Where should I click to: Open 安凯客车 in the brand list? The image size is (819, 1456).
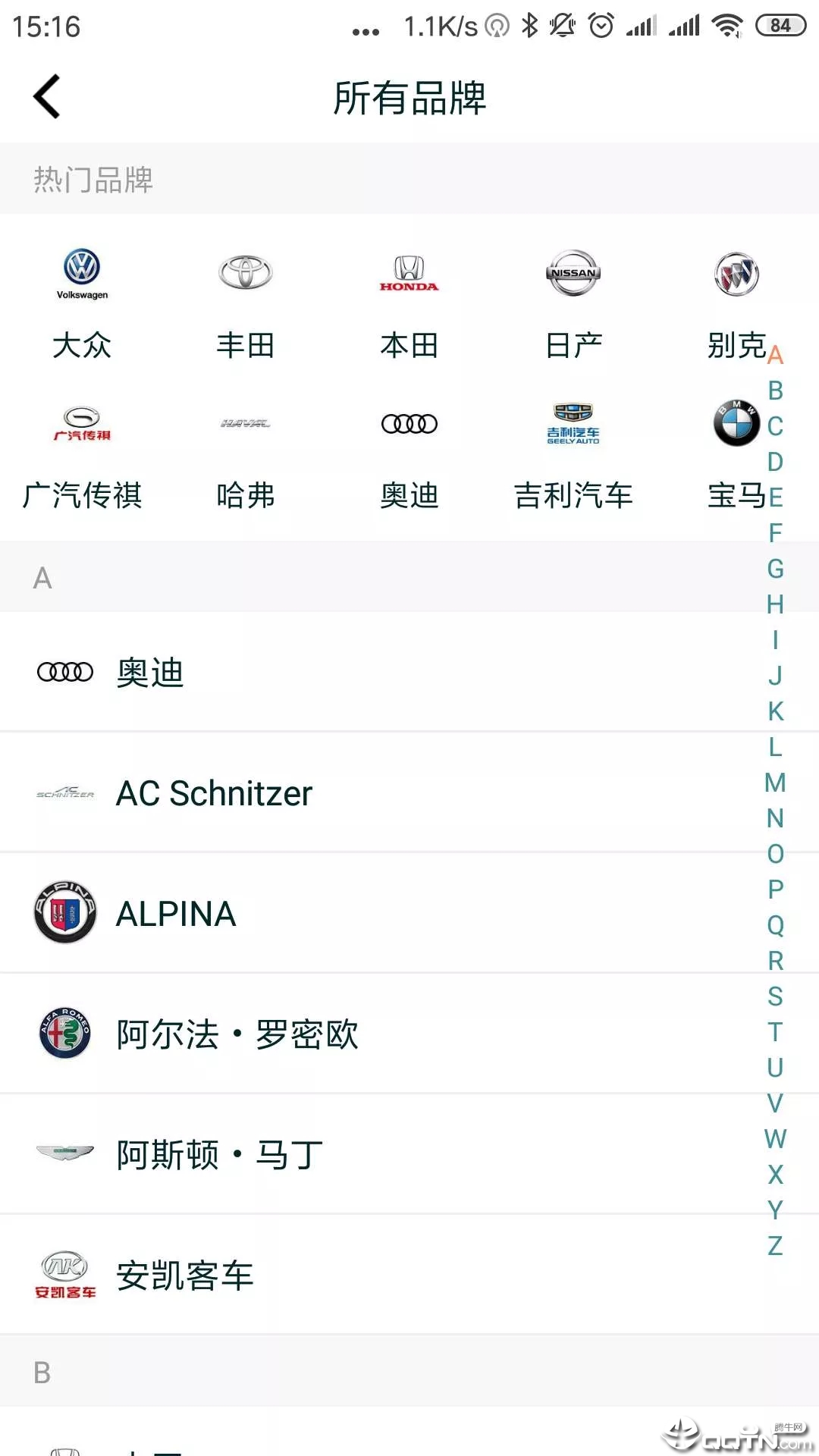click(379, 1275)
